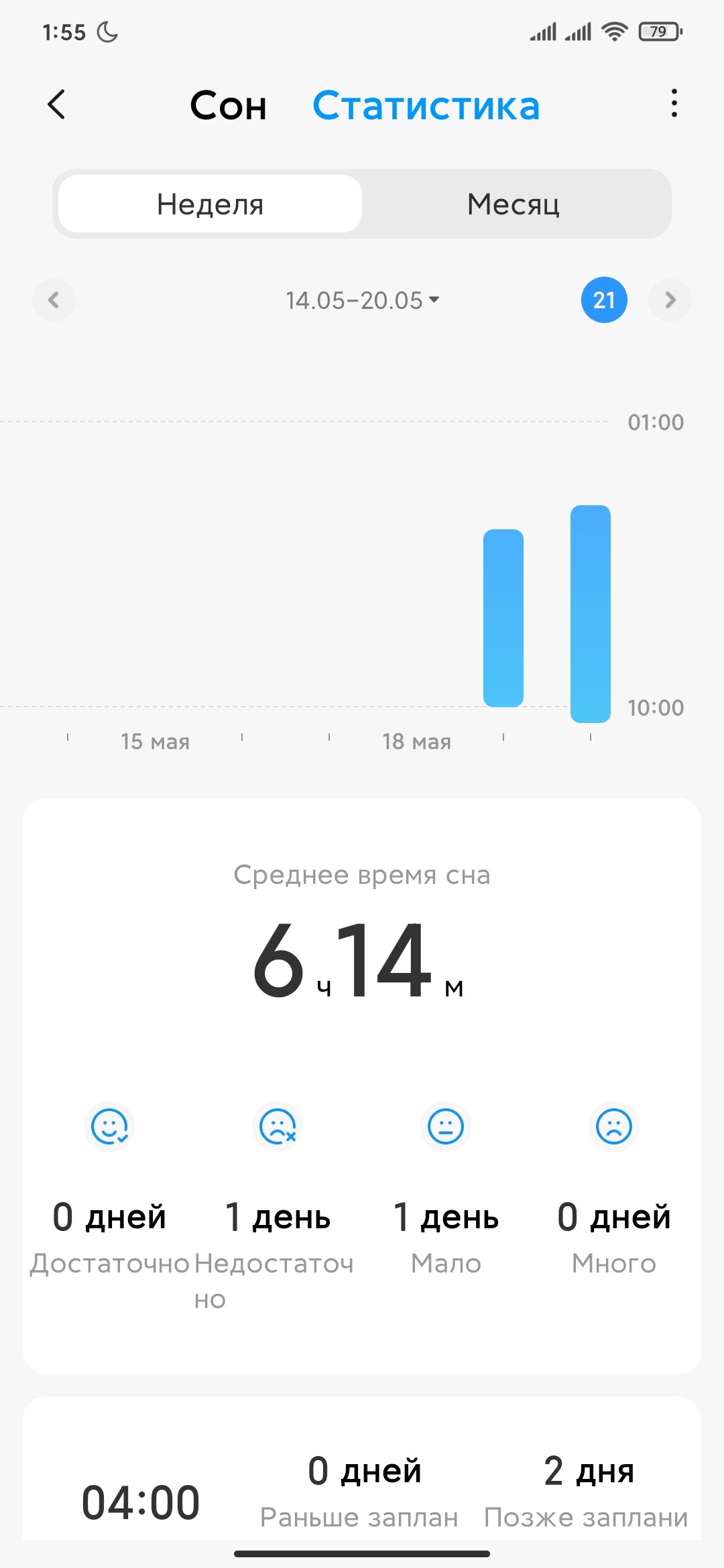Select the Статистика tab
The image size is (724, 1568).
click(x=426, y=106)
